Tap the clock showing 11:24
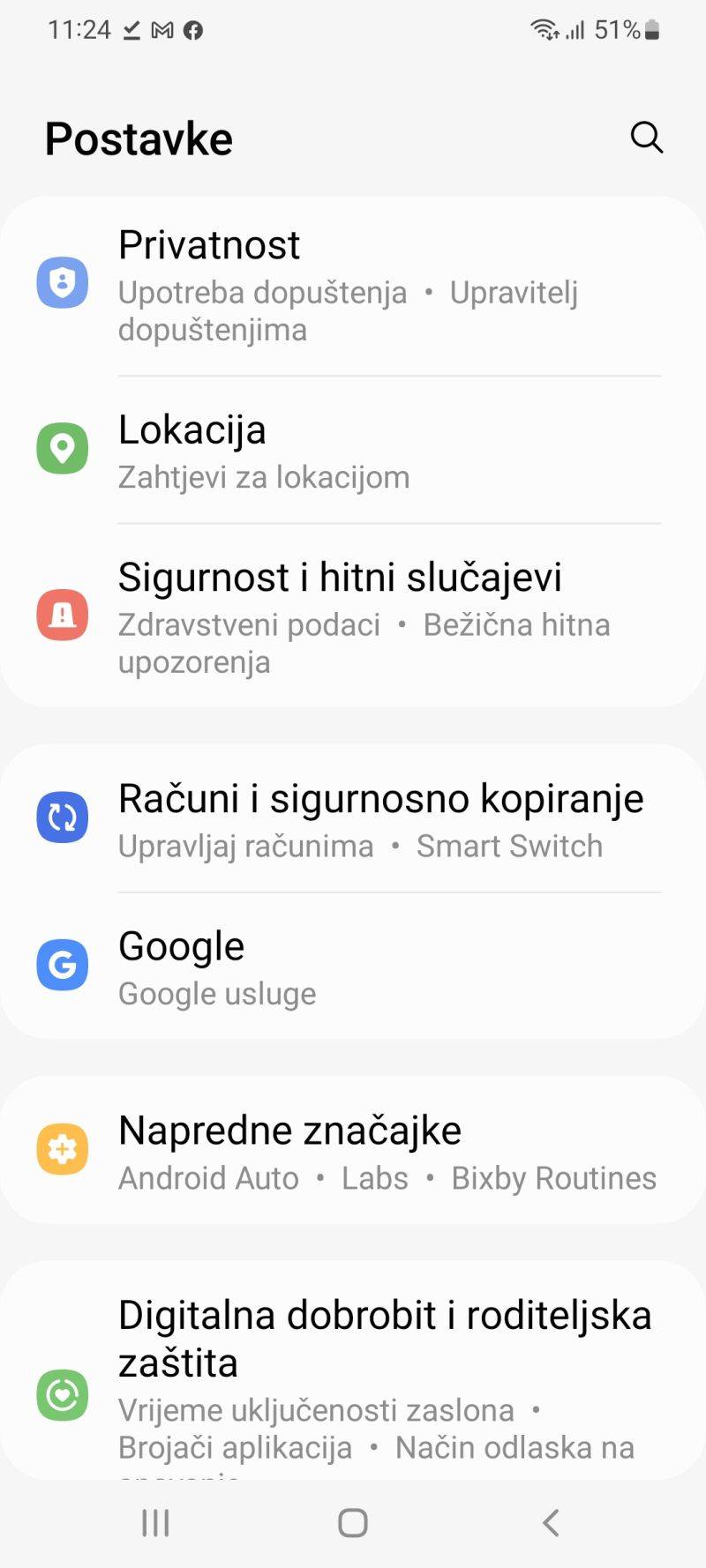This screenshot has height=1568, width=706. coord(80,29)
